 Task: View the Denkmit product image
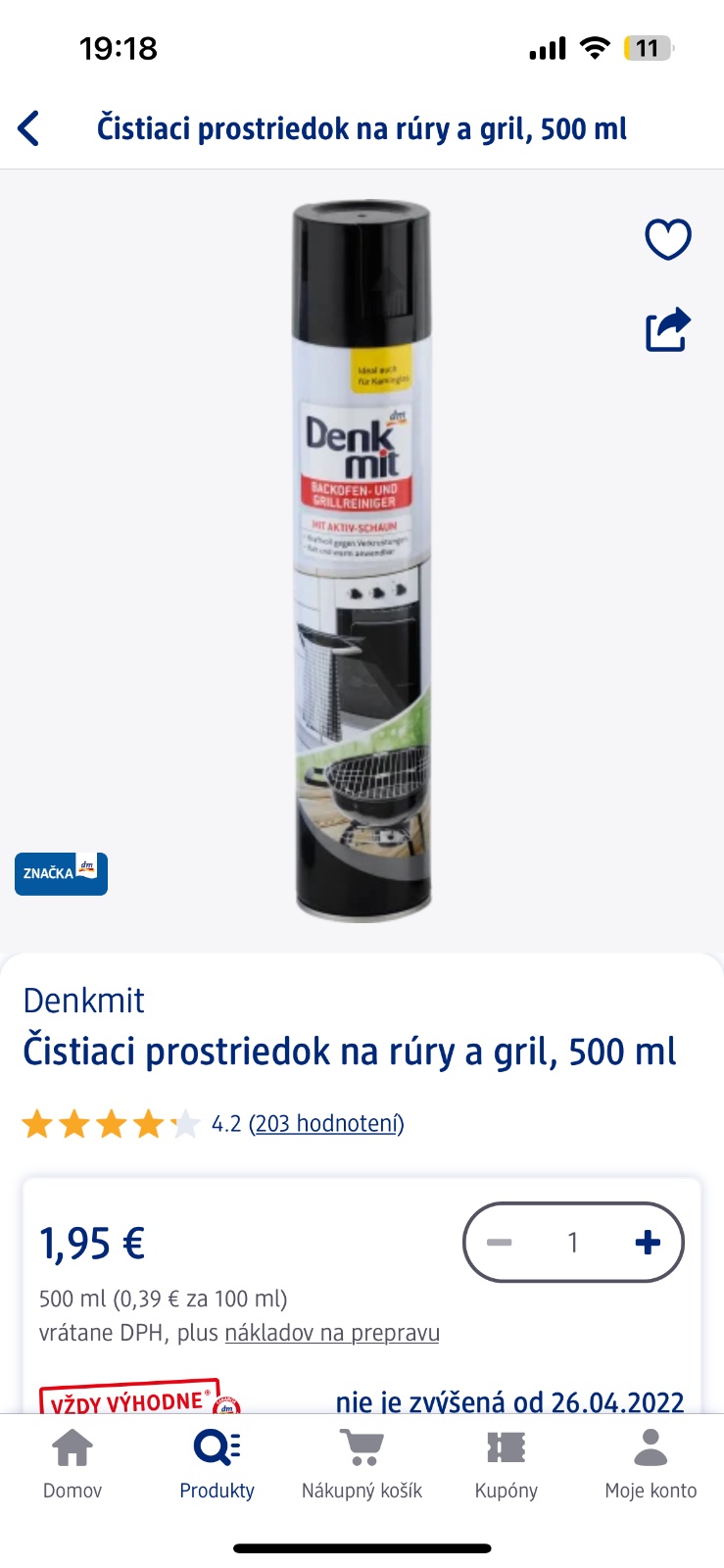pyautogui.click(x=362, y=561)
